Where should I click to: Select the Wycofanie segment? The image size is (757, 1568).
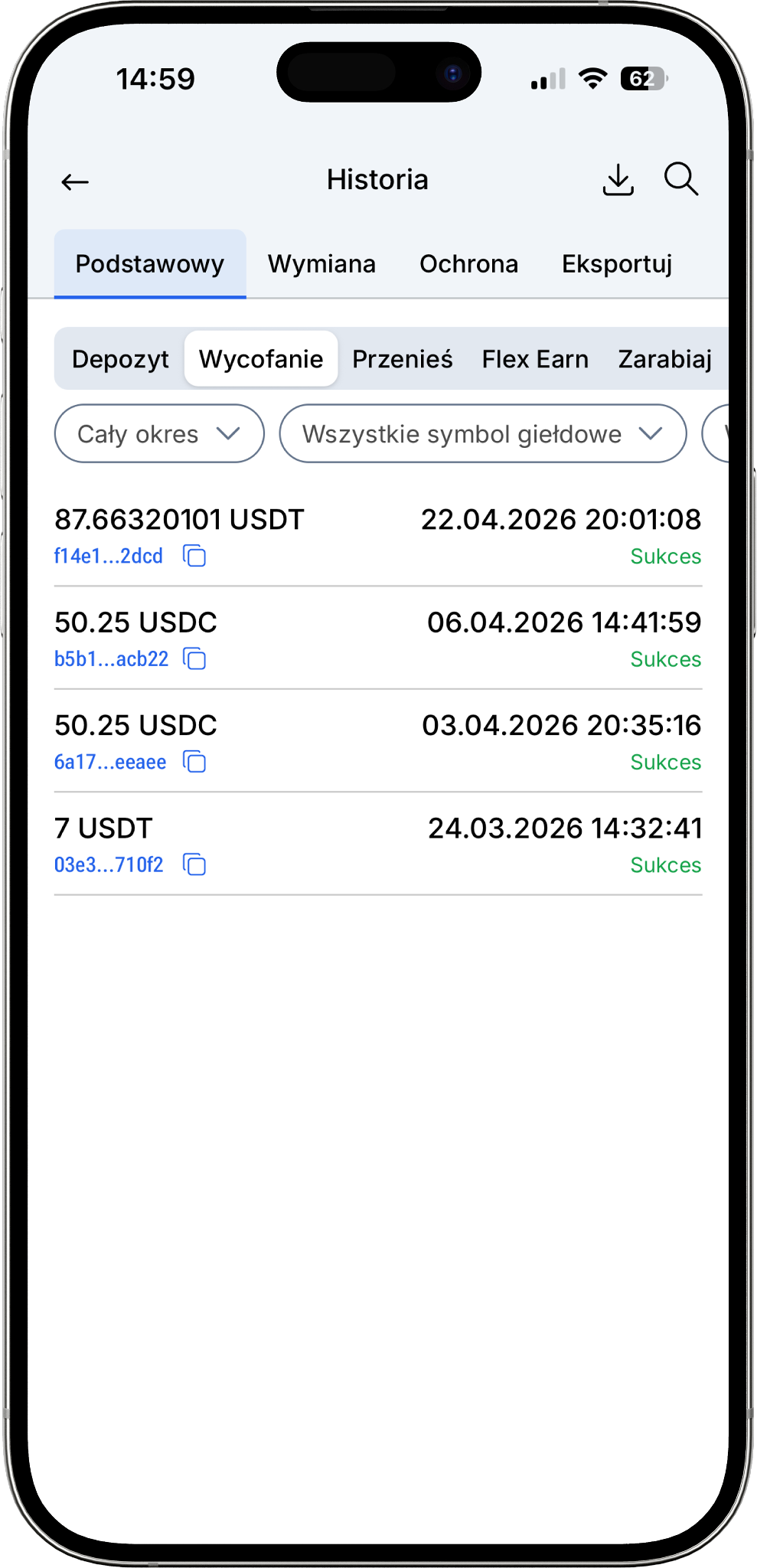[x=261, y=359]
